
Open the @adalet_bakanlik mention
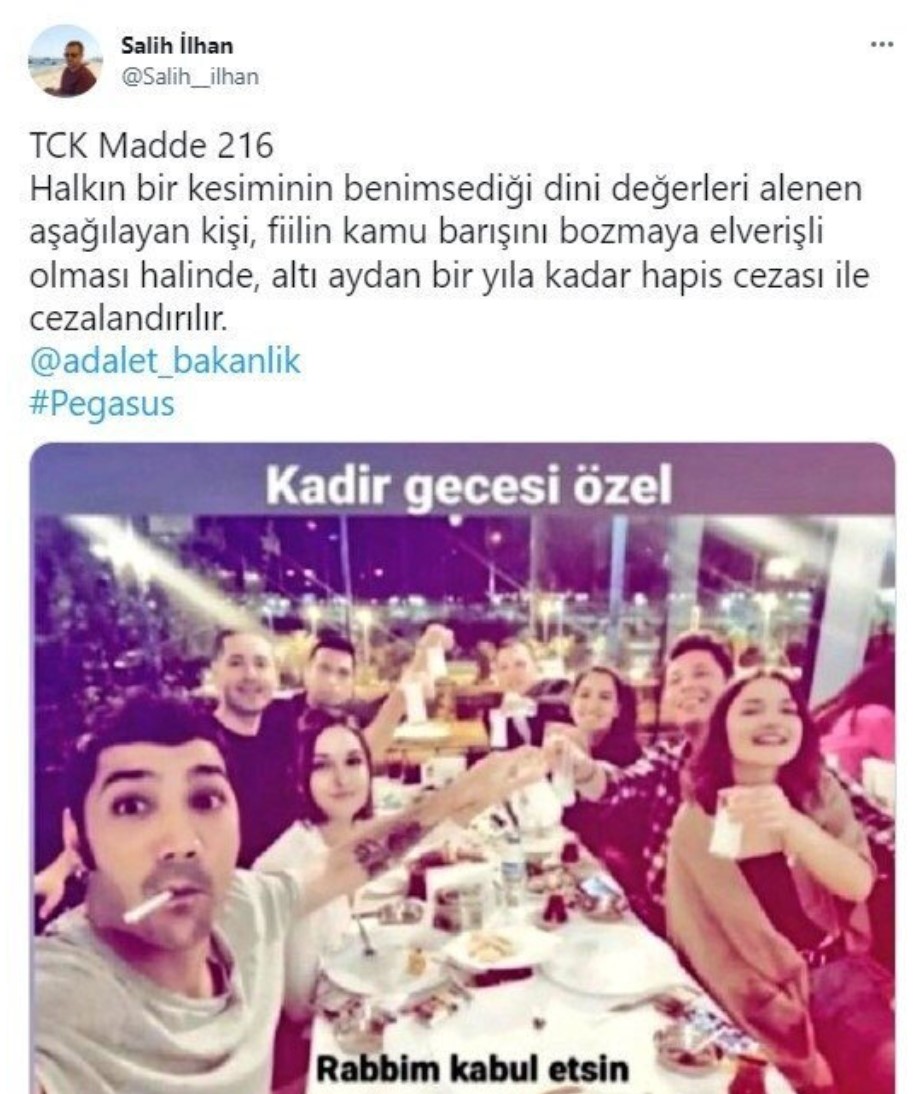click(167, 361)
